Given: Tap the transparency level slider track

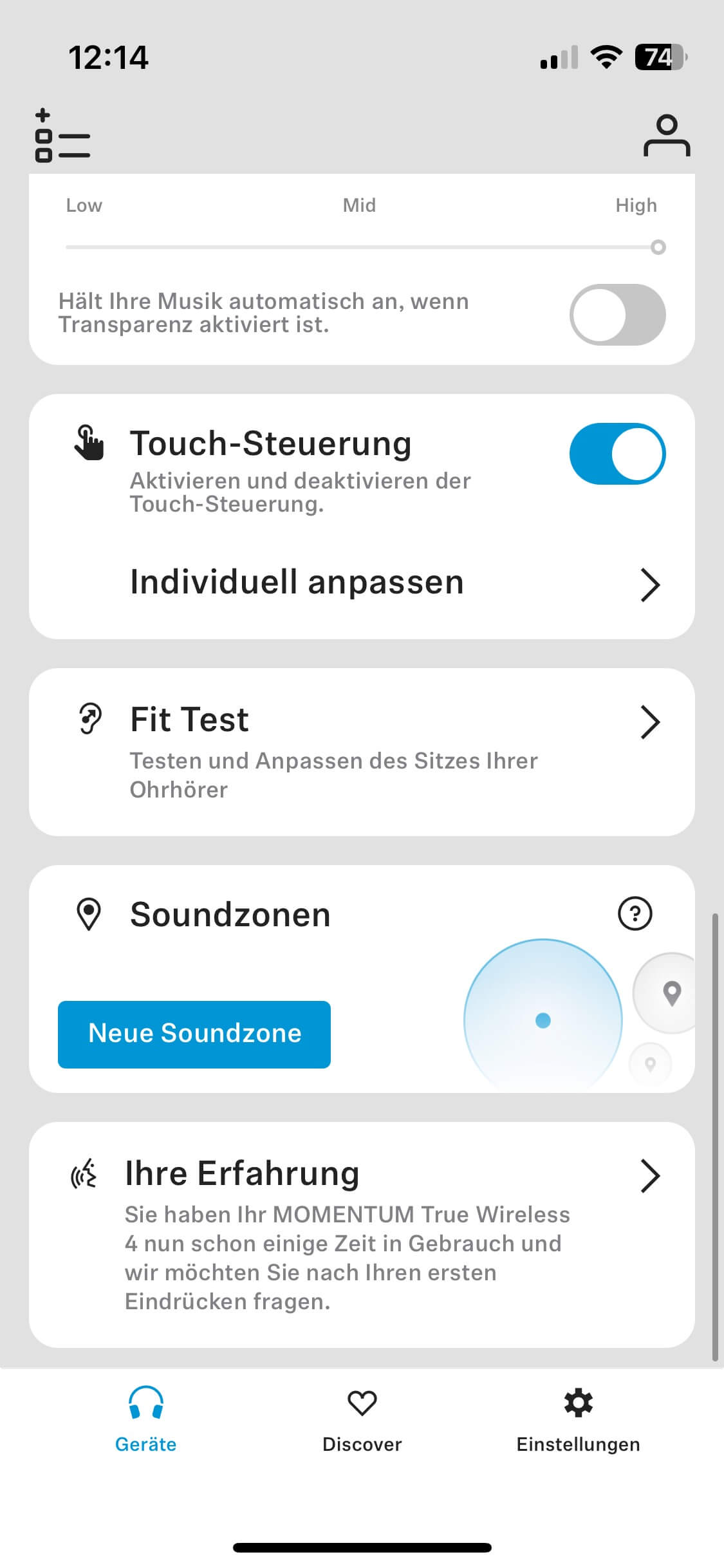Looking at the screenshot, I should 360,247.
